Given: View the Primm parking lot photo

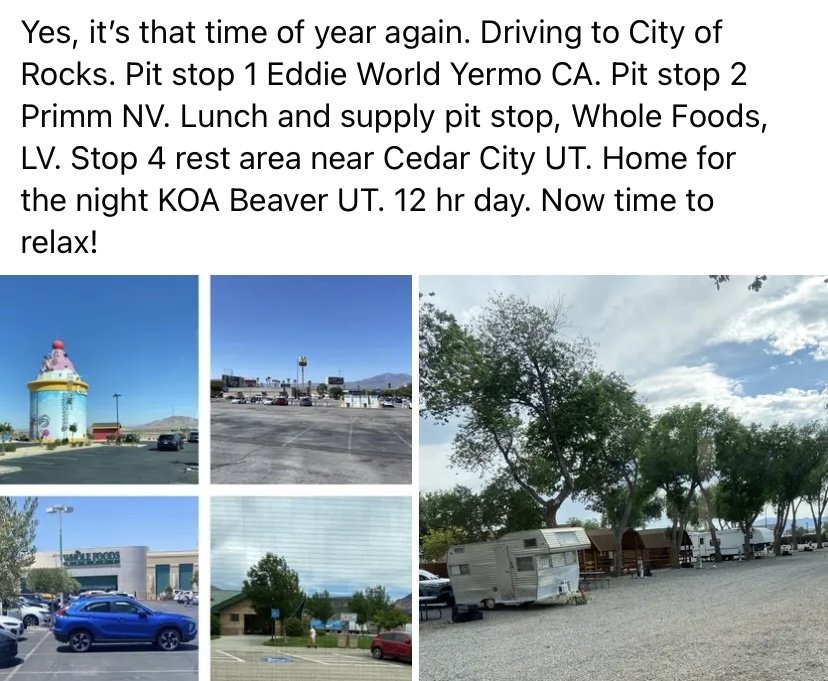Looking at the screenshot, I should click(310, 379).
